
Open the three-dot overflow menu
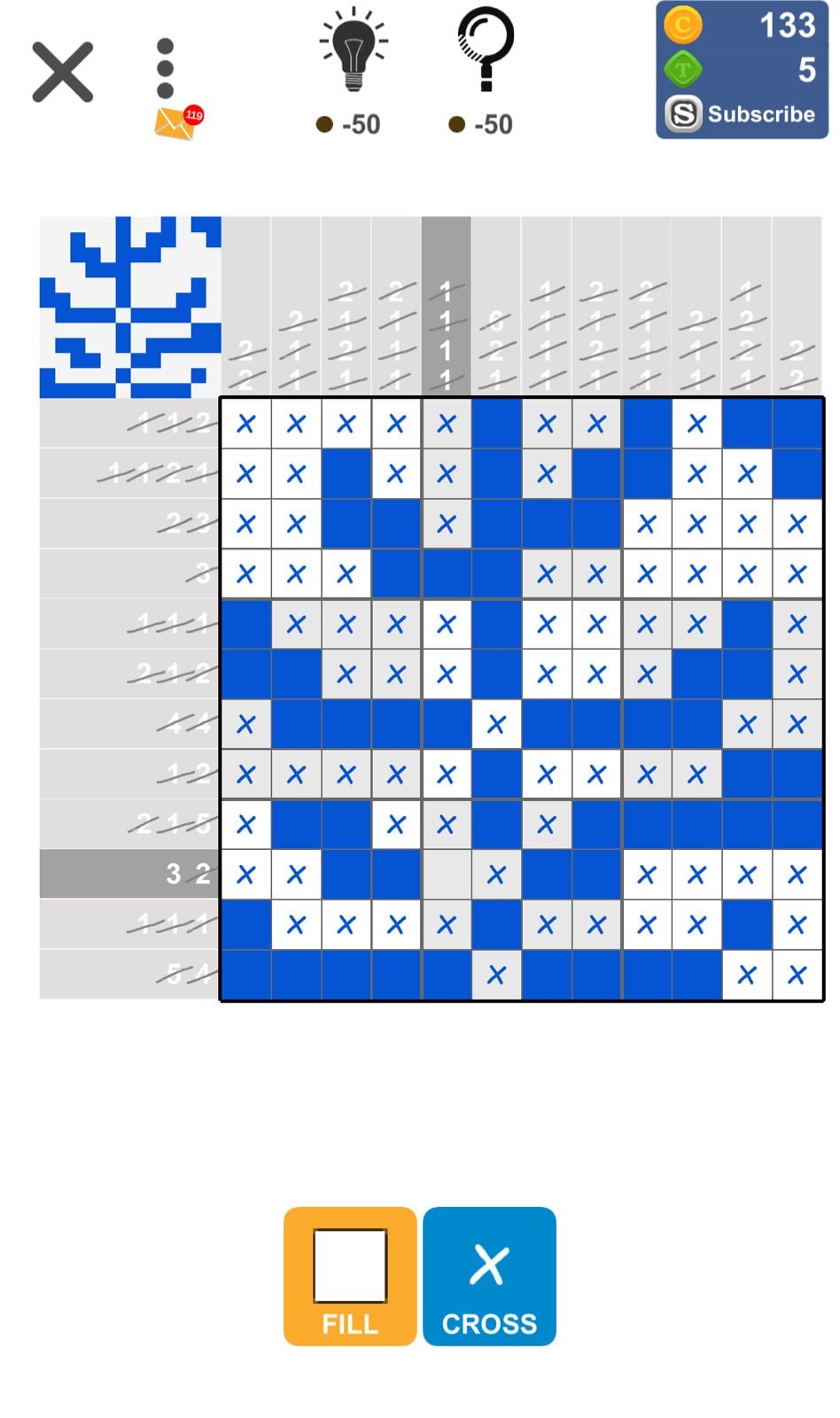(165, 68)
